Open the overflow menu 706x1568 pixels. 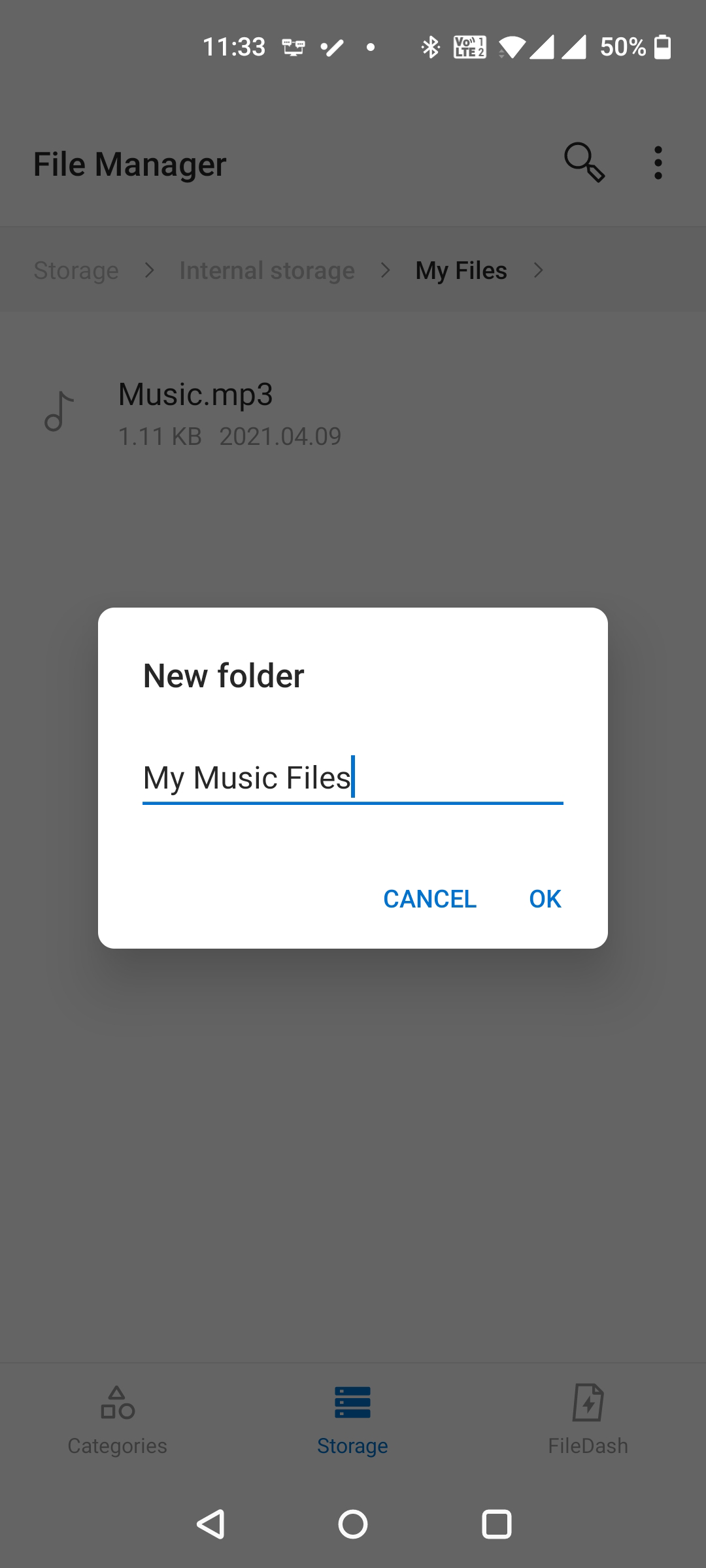click(658, 163)
